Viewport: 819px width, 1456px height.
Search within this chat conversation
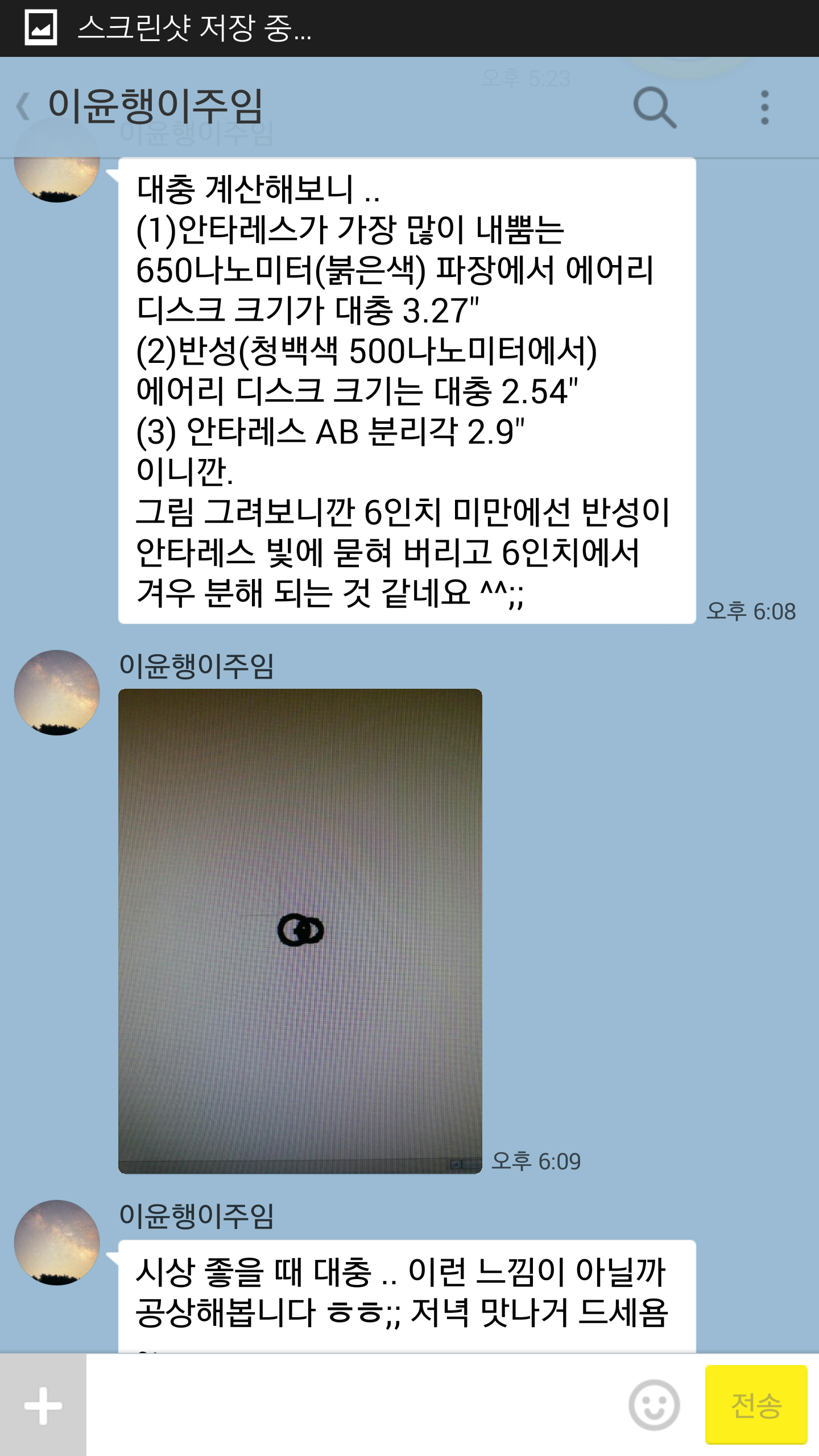tap(655, 107)
